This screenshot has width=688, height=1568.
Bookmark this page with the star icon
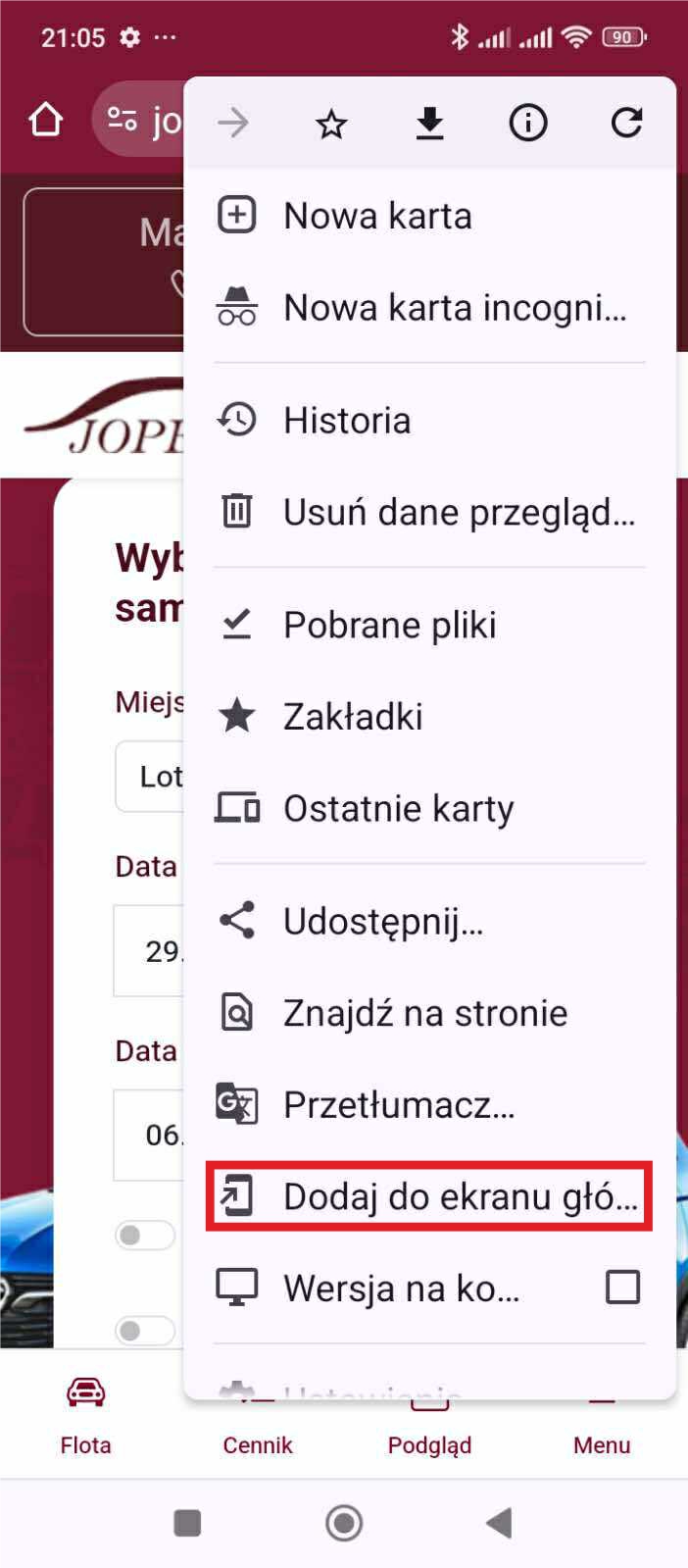(331, 124)
